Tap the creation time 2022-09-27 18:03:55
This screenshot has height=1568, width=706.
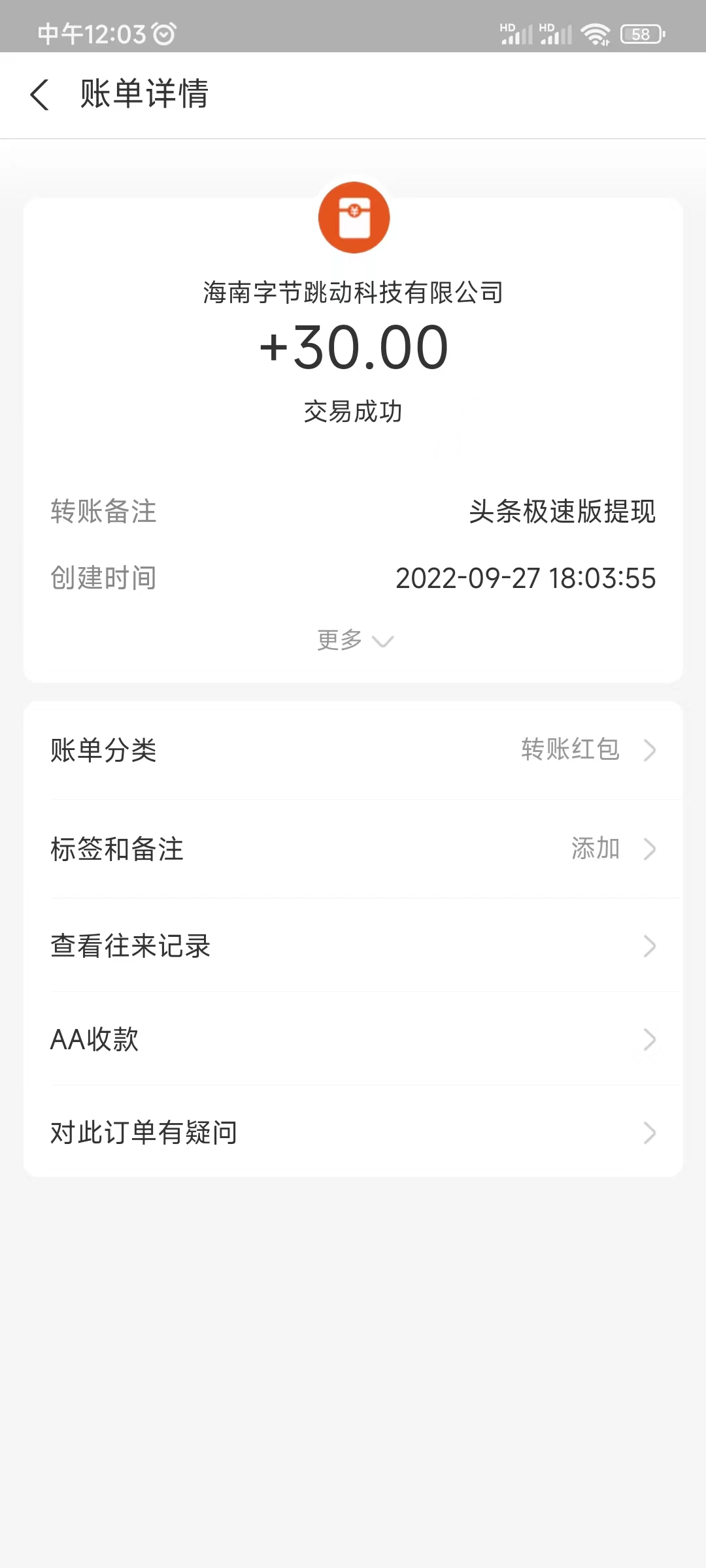point(527,578)
